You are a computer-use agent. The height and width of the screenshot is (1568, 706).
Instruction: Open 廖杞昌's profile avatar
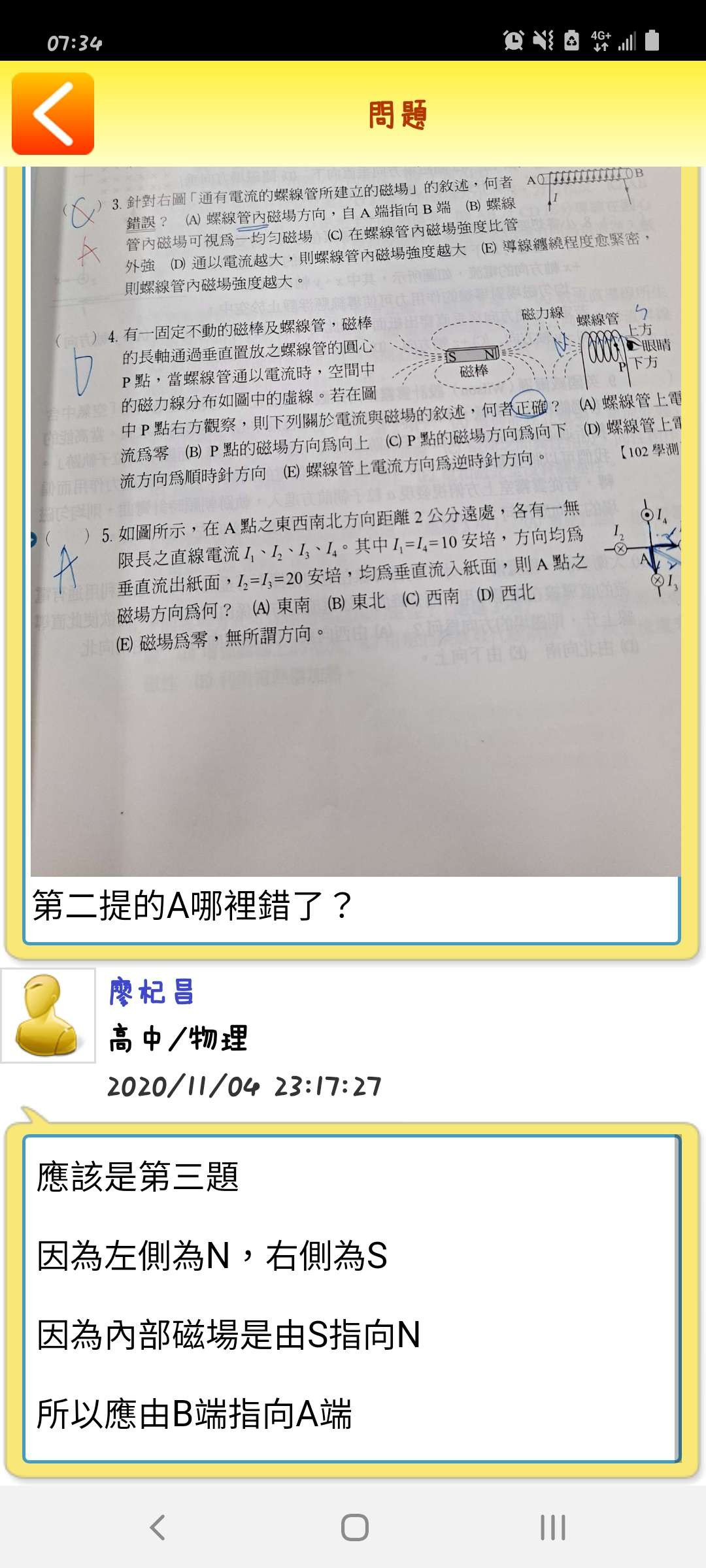48,1015
